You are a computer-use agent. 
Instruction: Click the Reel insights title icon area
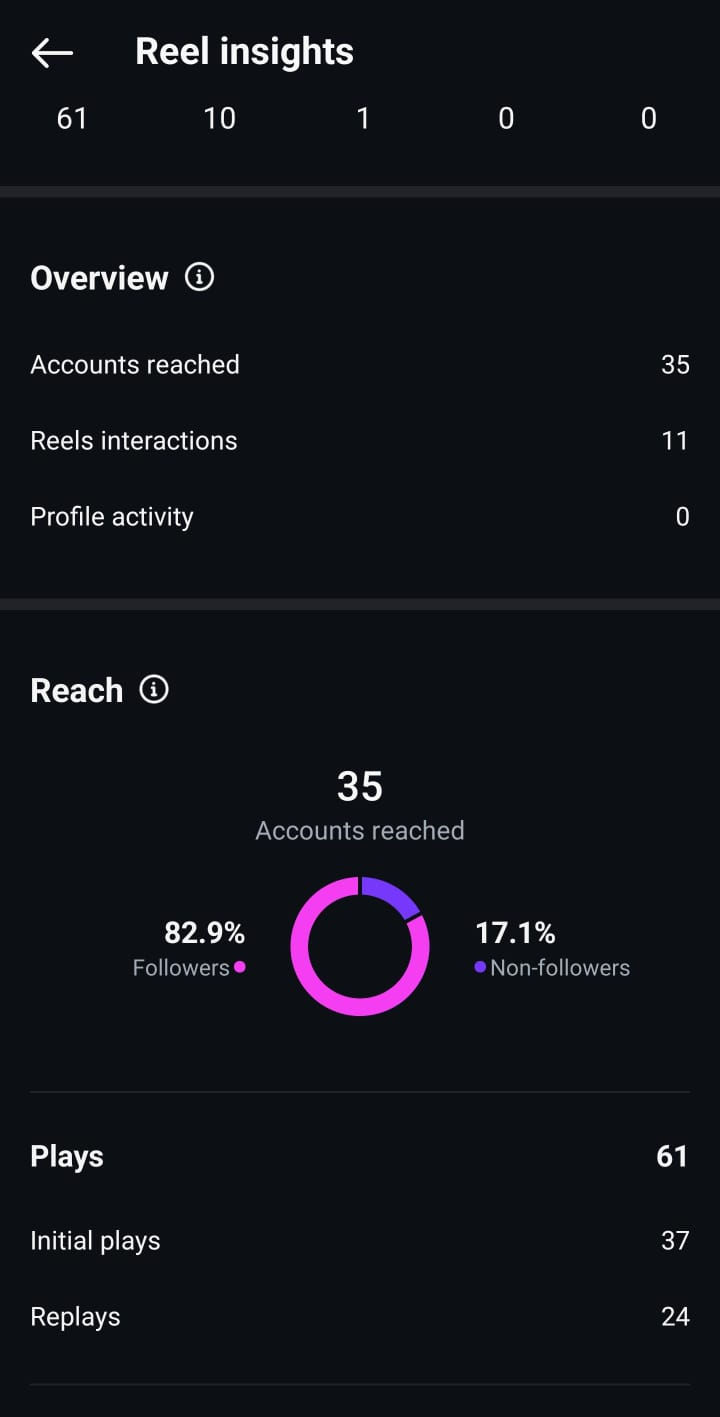(x=243, y=51)
